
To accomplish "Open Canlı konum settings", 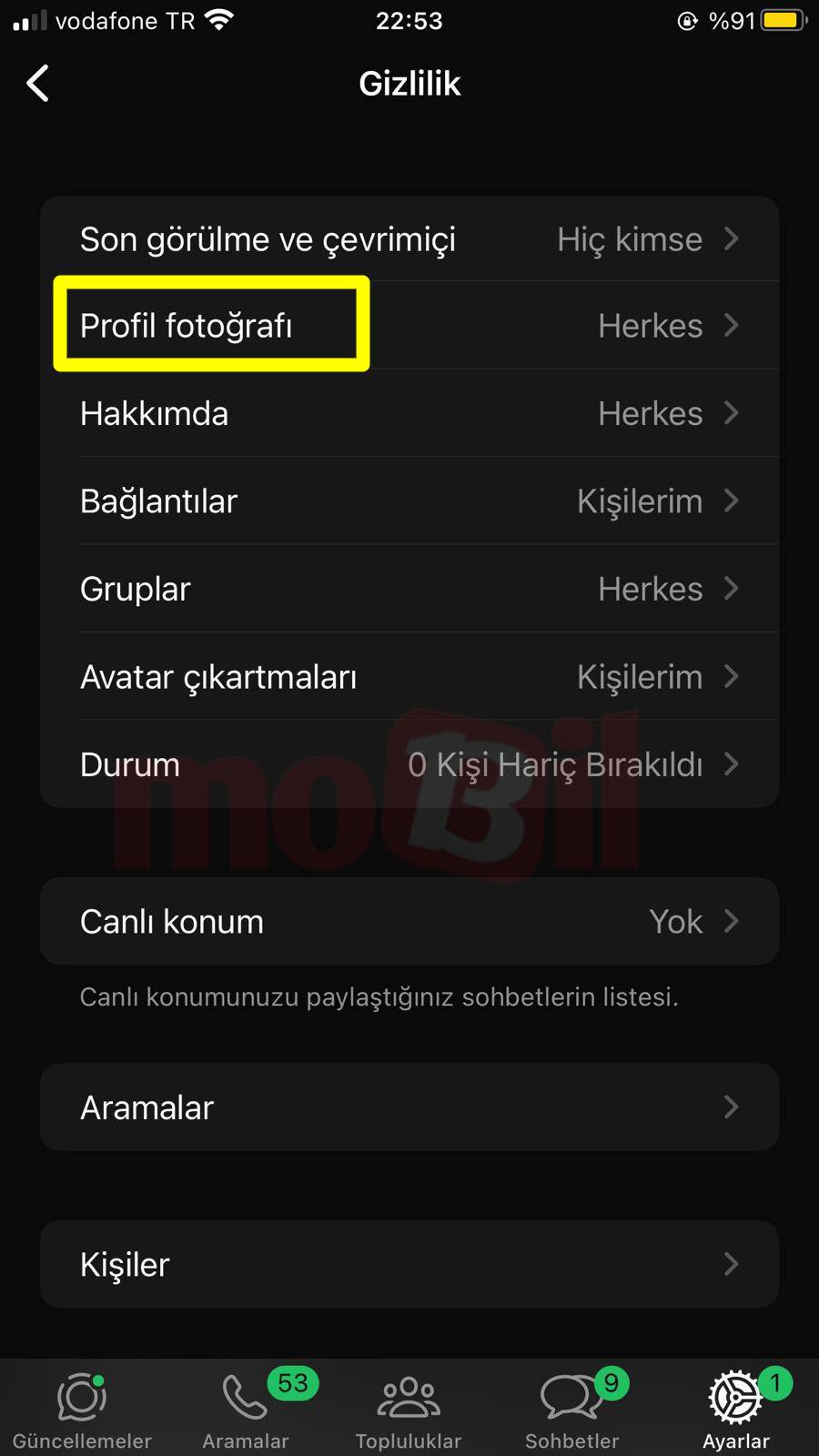I will click(409, 922).
